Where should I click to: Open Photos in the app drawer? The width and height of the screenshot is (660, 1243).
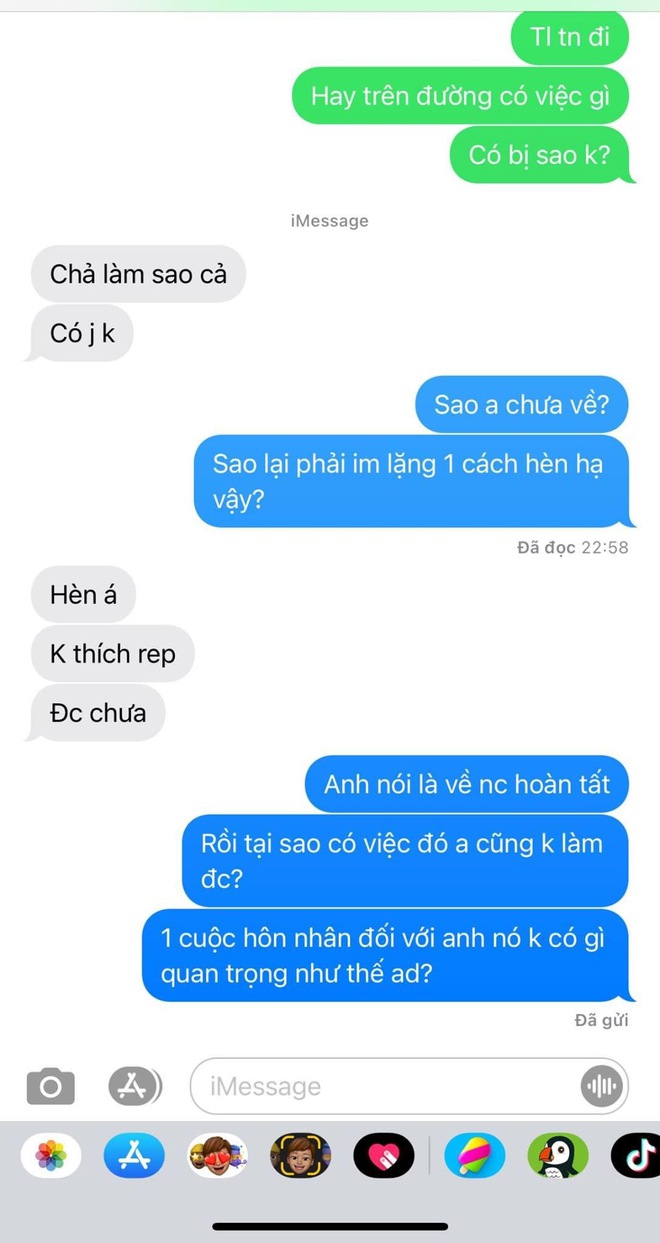coord(51,1157)
